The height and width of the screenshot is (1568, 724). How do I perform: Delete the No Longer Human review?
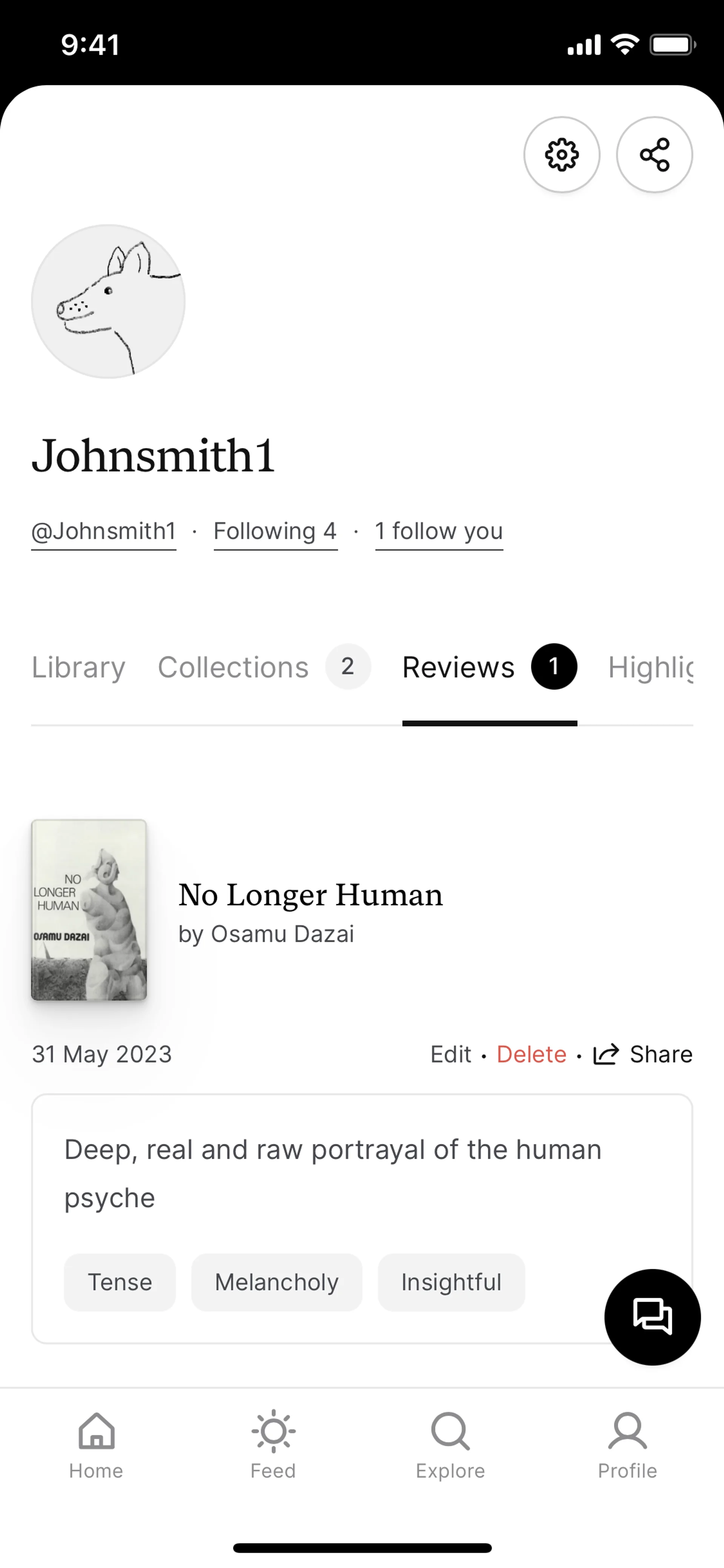coord(531,1054)
